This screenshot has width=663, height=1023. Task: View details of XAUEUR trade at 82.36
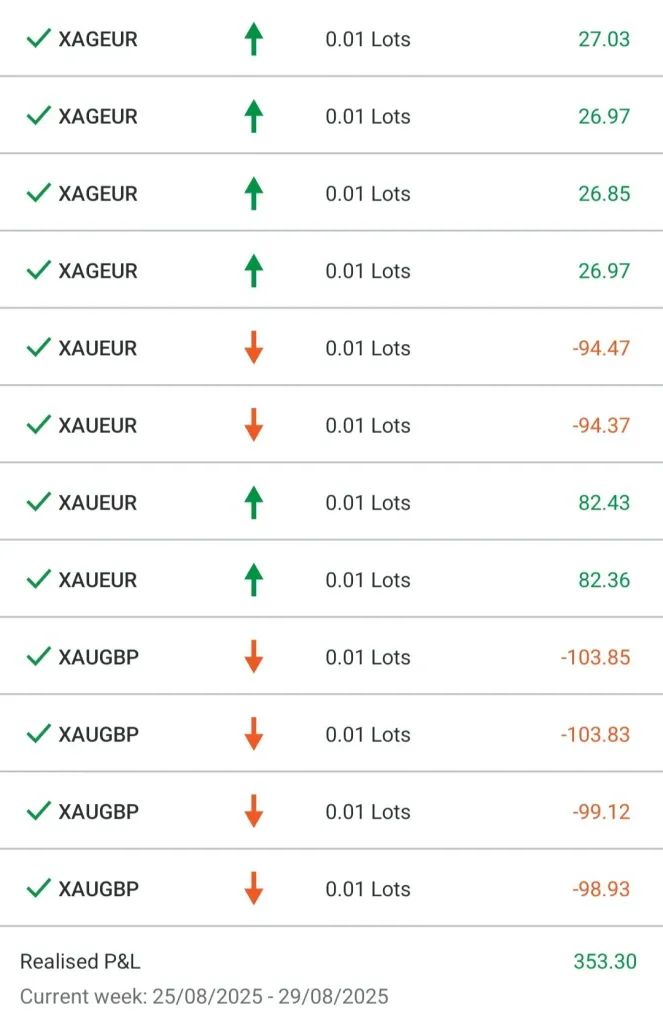pyautogui.click(x=330, y=580)
